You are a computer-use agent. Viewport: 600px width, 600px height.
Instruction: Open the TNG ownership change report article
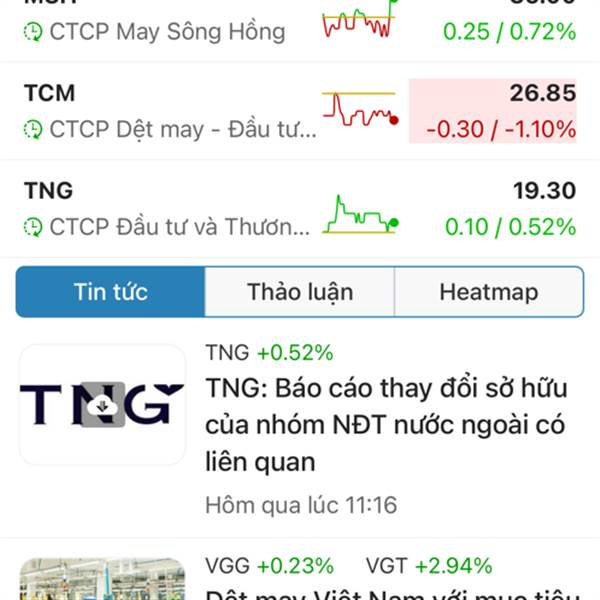point(300,429)
